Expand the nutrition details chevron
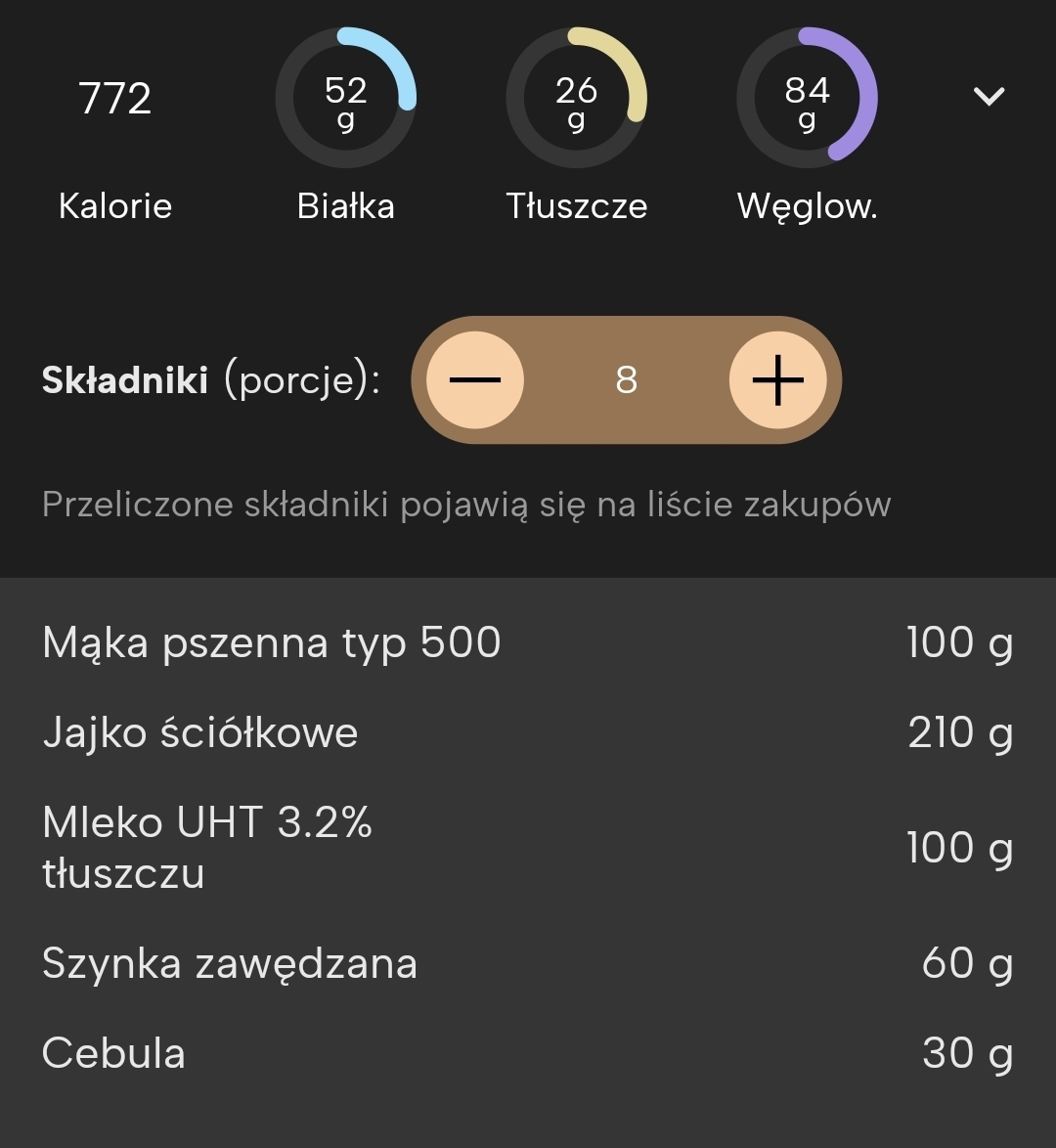This screenshot has height=1148, width=1056. 989,96
